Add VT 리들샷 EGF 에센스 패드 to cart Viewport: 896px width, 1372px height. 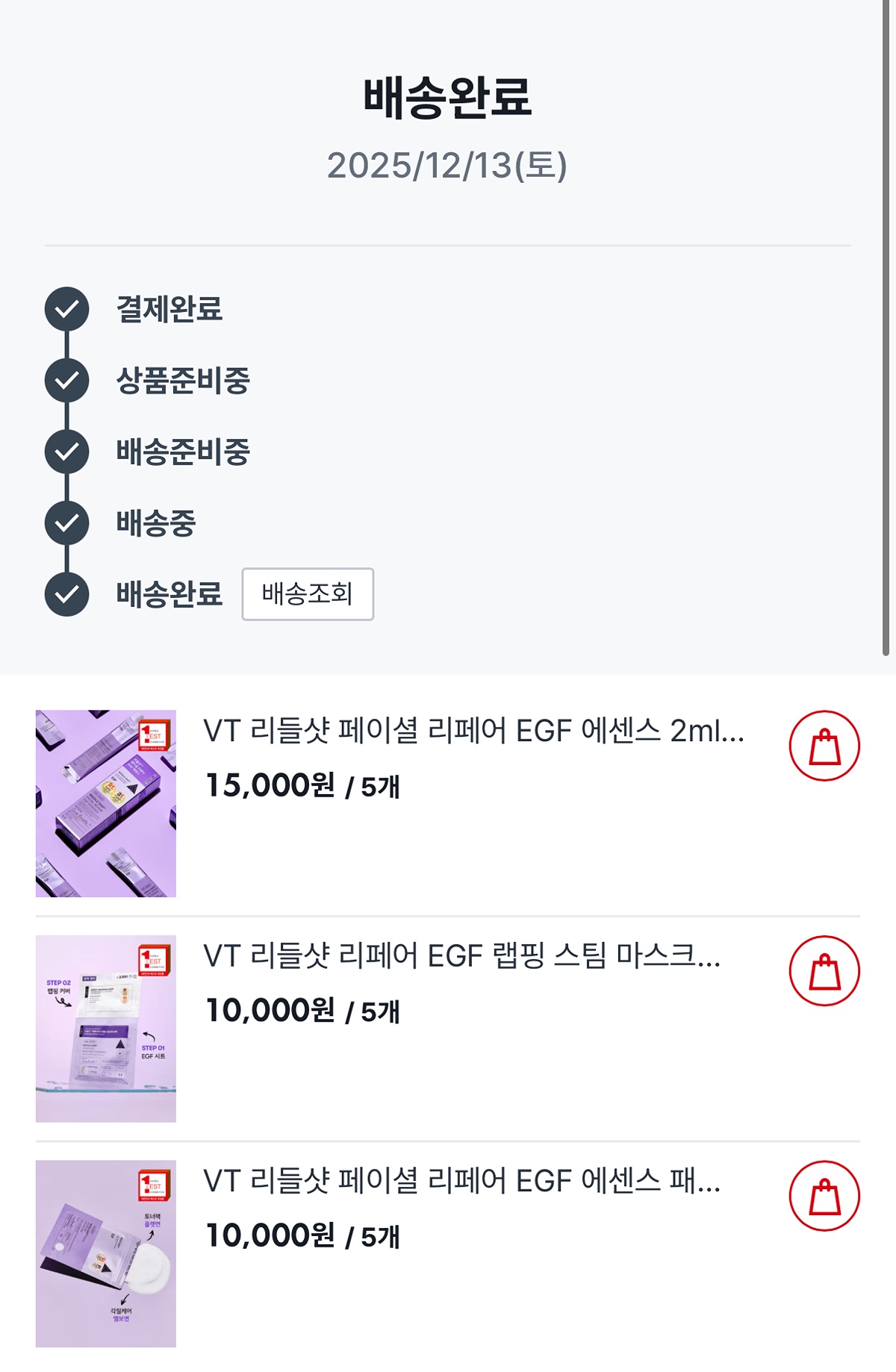pos(824,1196)
